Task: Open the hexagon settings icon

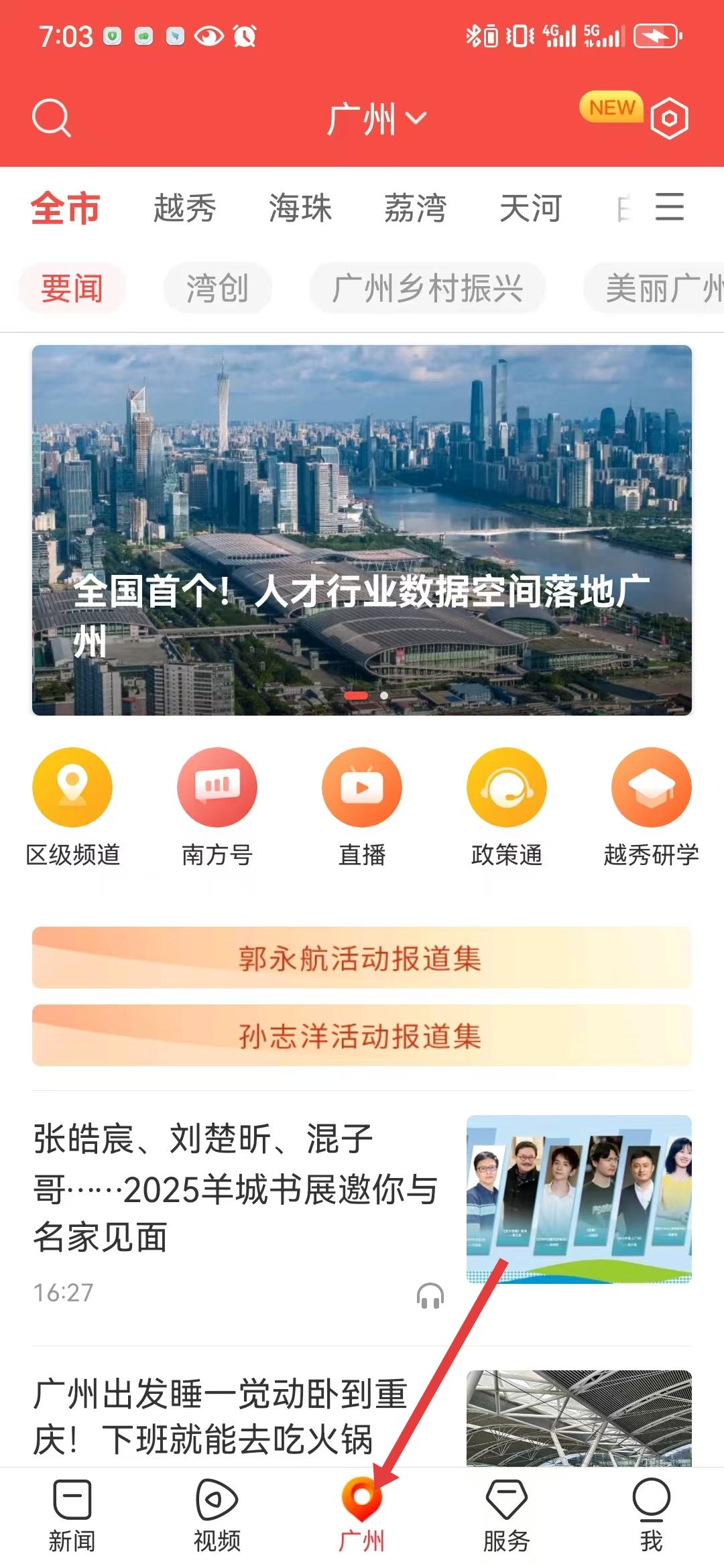Action: point(669,119)
